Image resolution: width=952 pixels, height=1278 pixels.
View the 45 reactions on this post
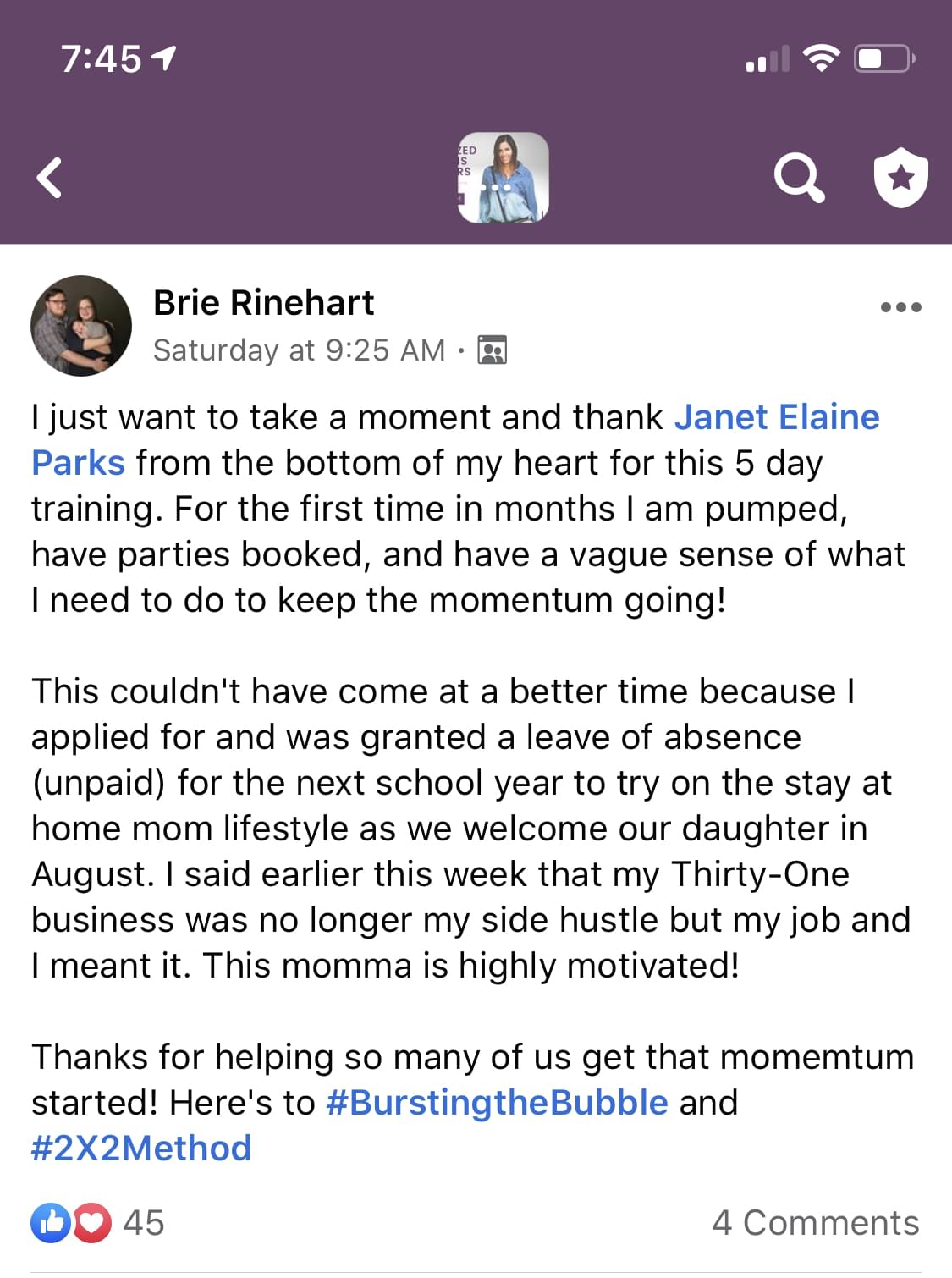coord(97,1223)
